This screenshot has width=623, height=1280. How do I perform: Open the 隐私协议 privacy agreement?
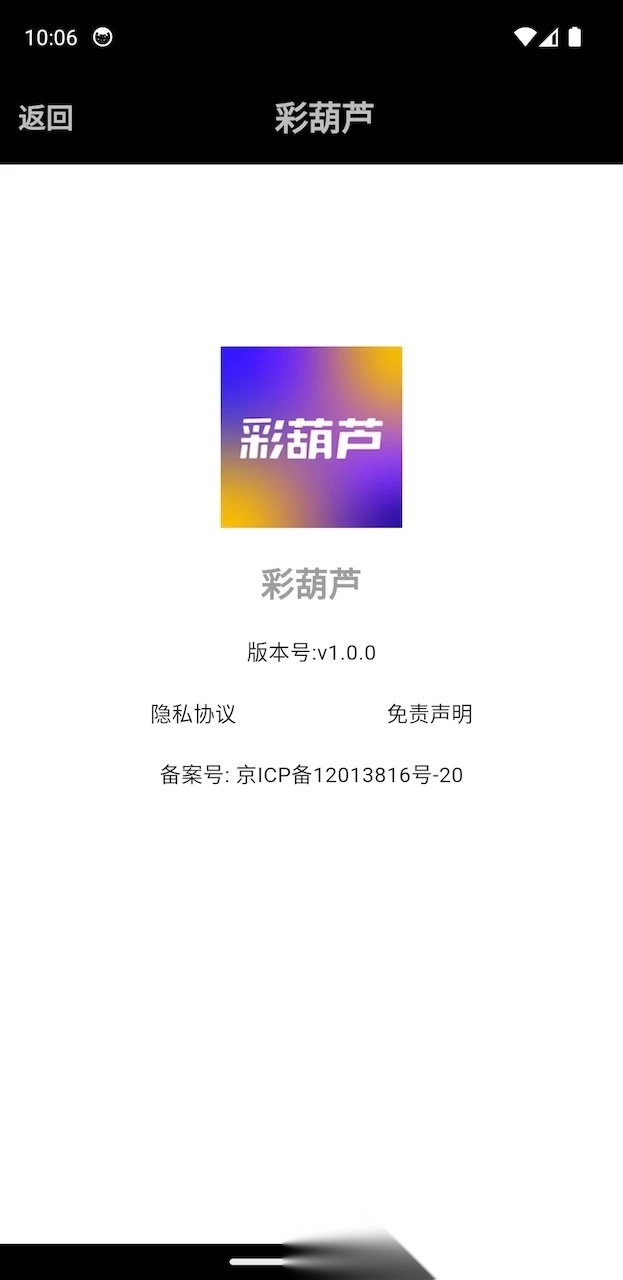tap(193, 714)
